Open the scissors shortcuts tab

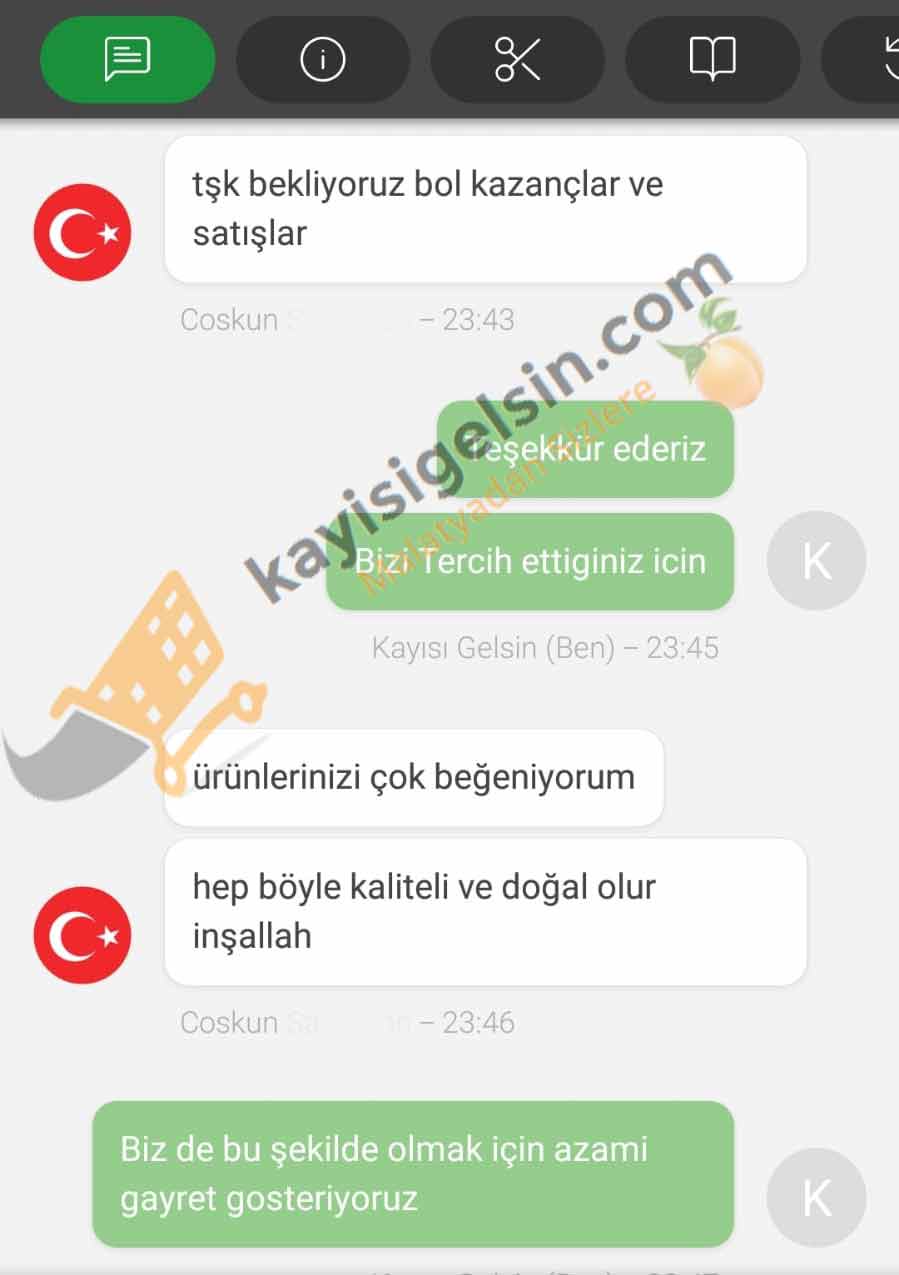[x=517, y=60]
